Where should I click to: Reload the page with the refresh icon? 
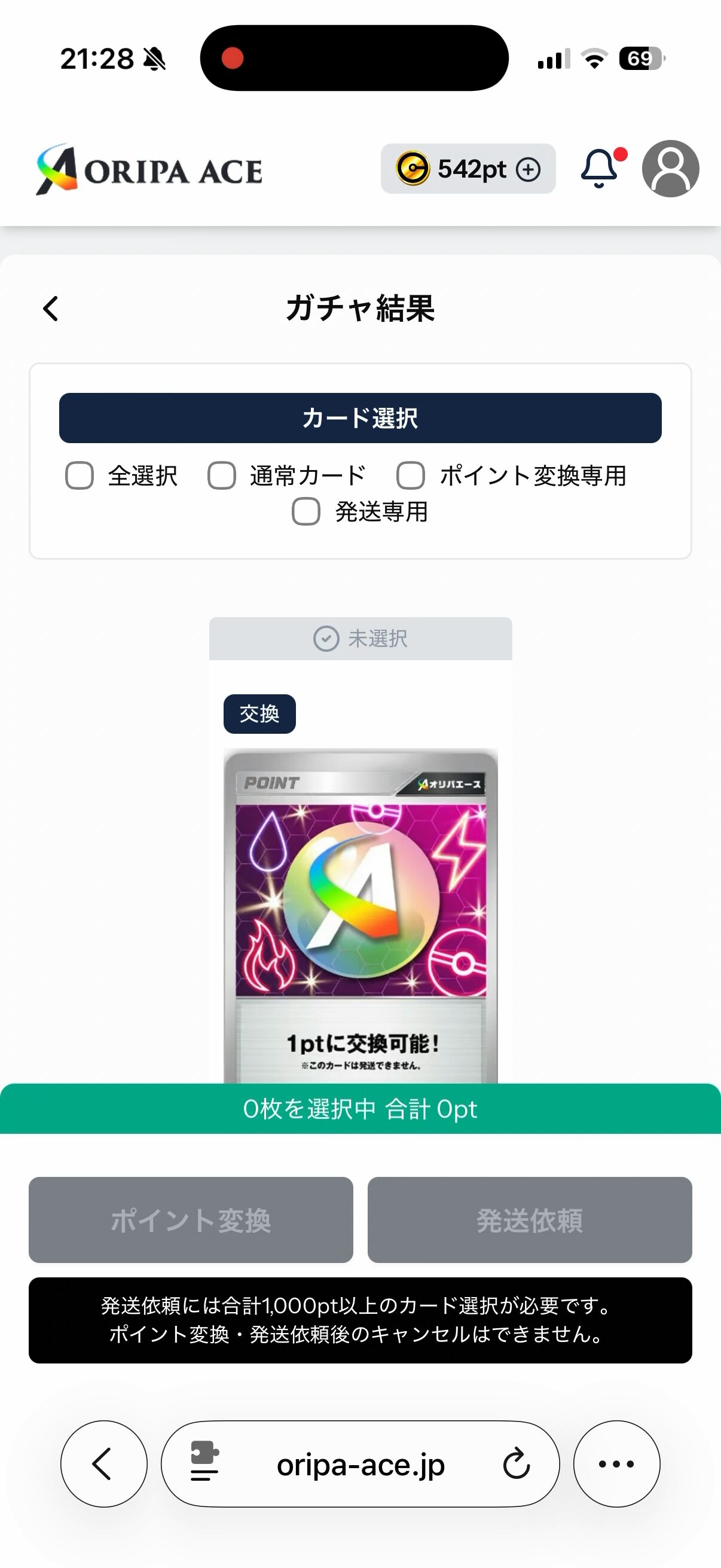click(x=517, y=1465)
